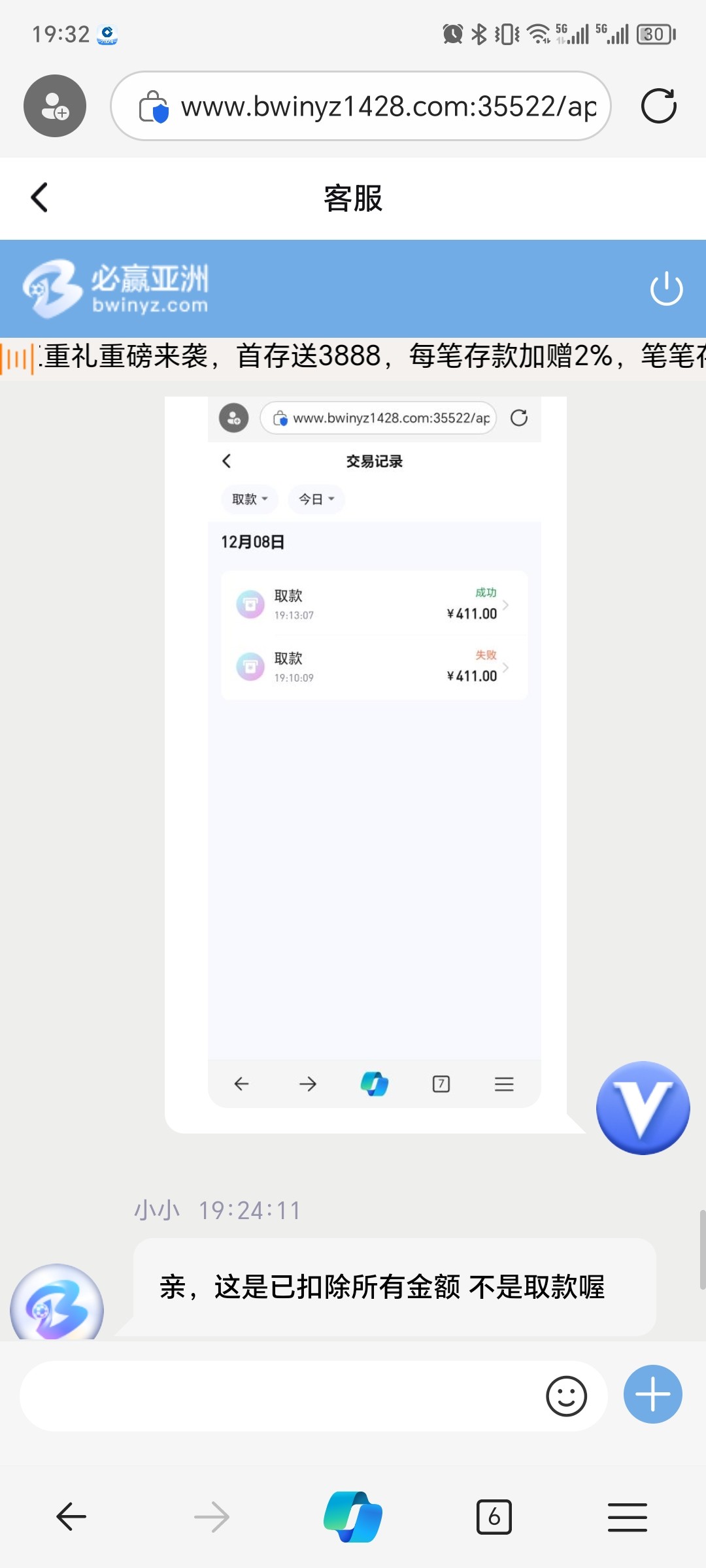Open the browser account profile icon
Viewport: 706px width, 1568px height.
pos(55,106)
